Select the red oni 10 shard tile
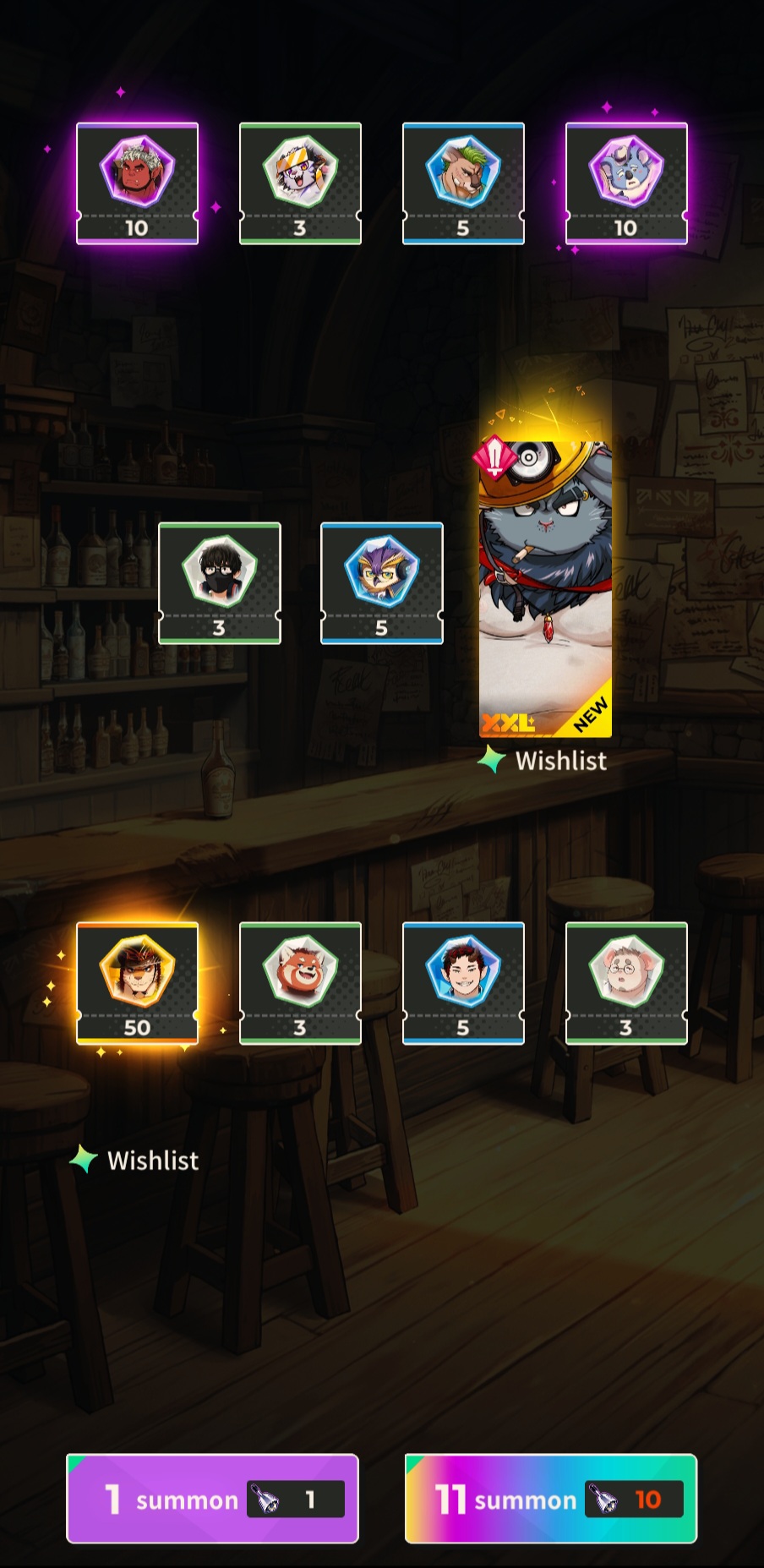The image size is (764, 1568). click(x=137, y=183)
